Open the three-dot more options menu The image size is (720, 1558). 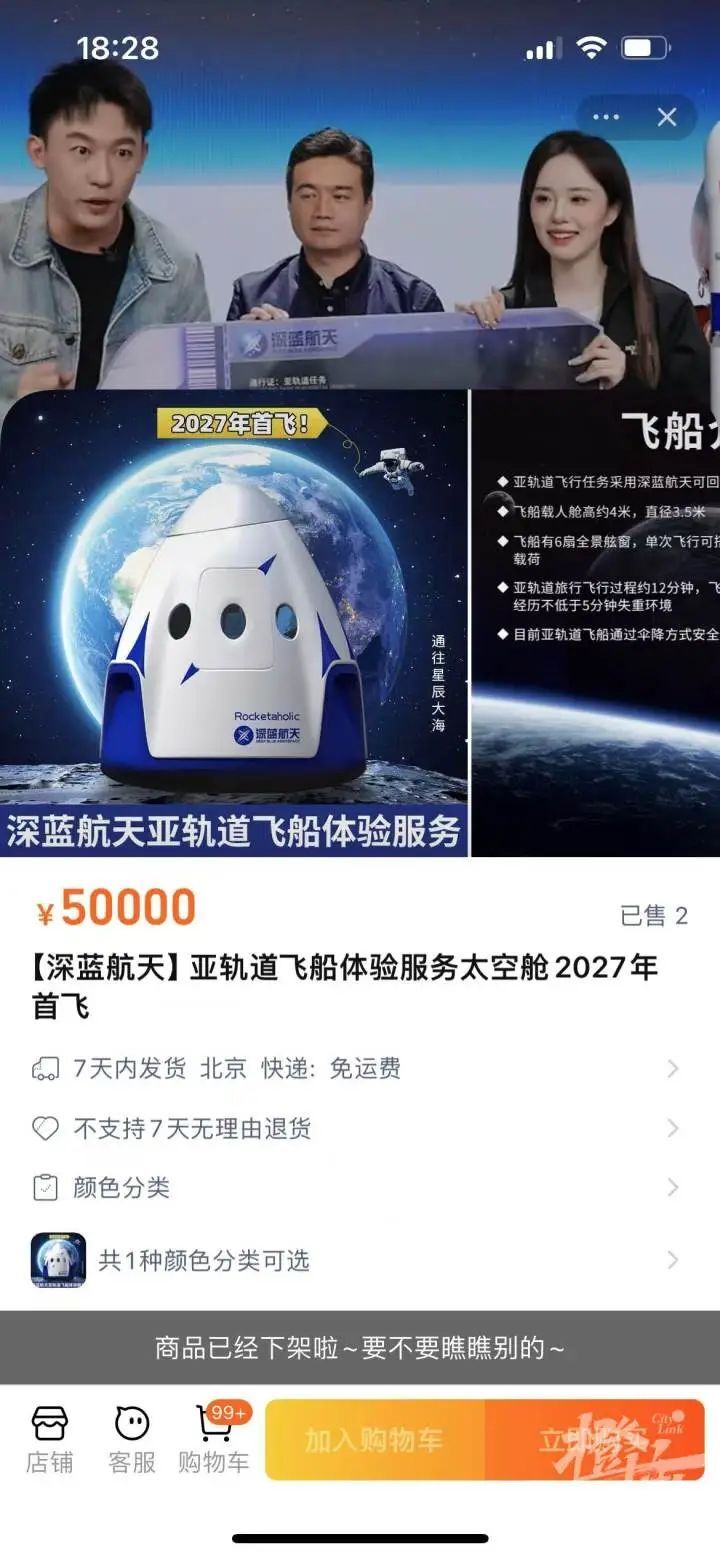[x=606, y=118]
